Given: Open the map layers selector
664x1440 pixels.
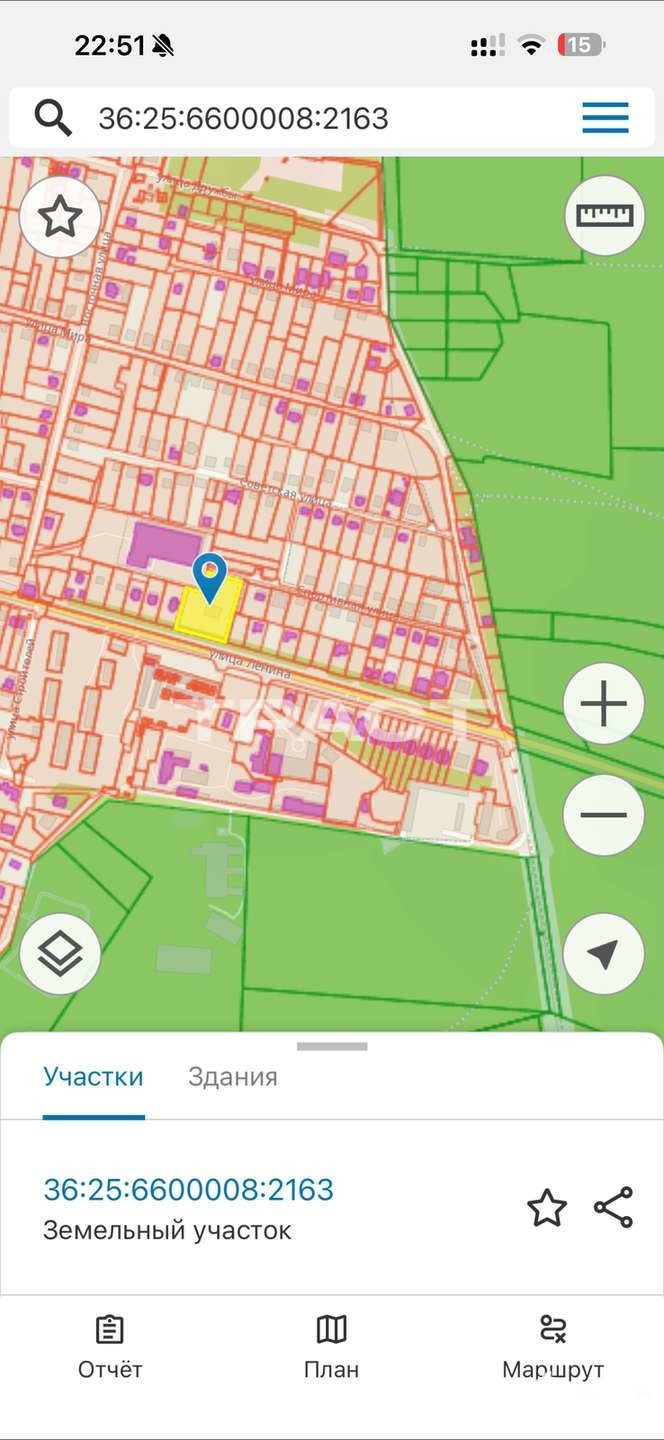Looking at the screenshot, I should point(60,955).
